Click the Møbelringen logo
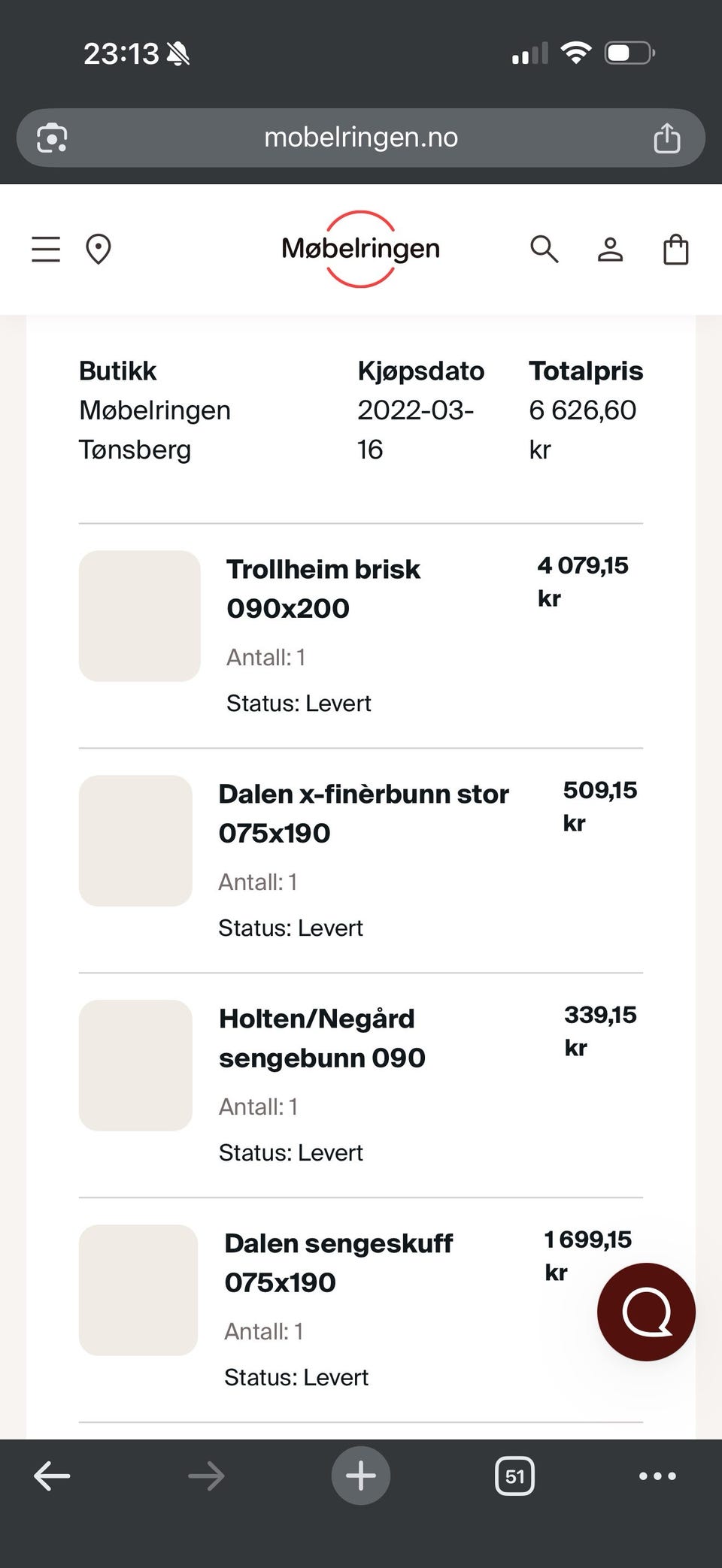This screenshot has height=1568, width=722. (361, 249)
